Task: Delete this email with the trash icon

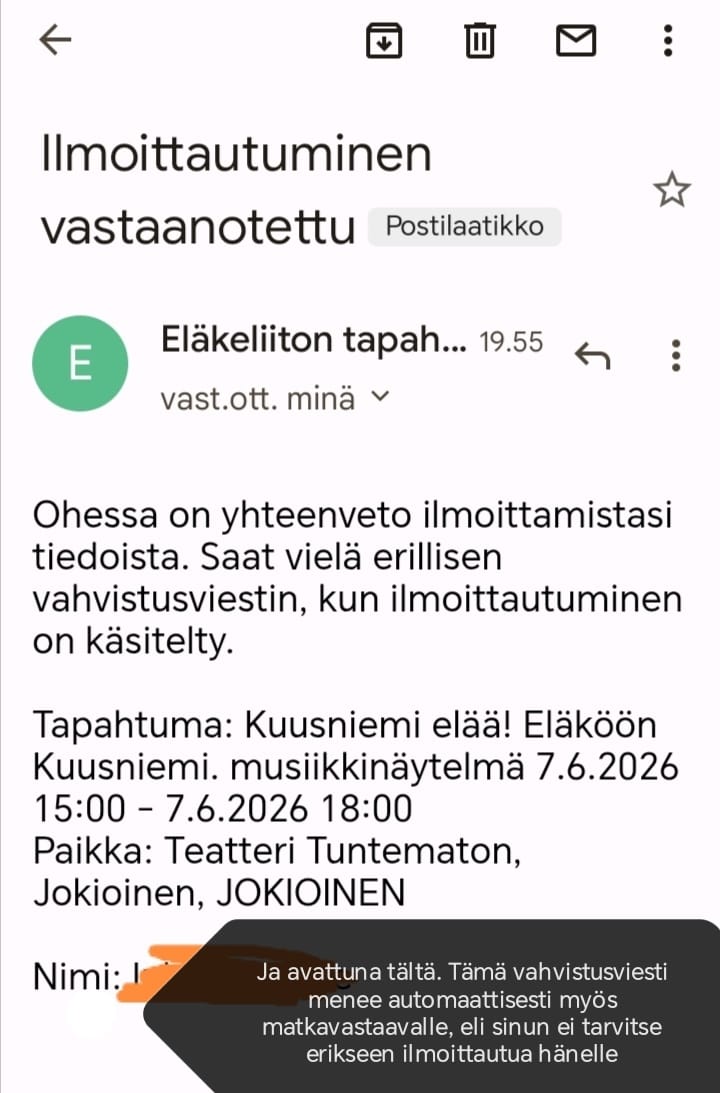Action: (480, 40)
